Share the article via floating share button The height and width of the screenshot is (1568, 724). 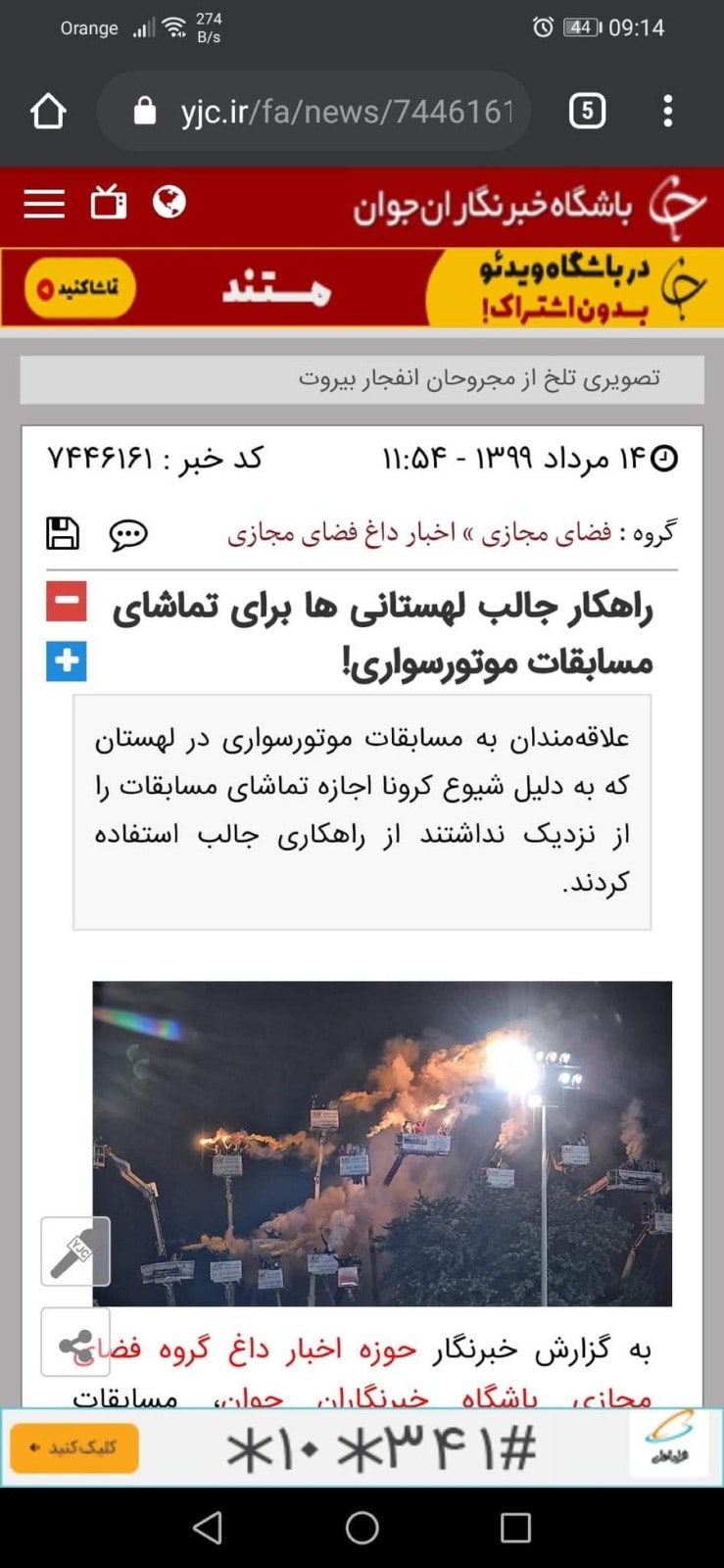[75, 1344]
